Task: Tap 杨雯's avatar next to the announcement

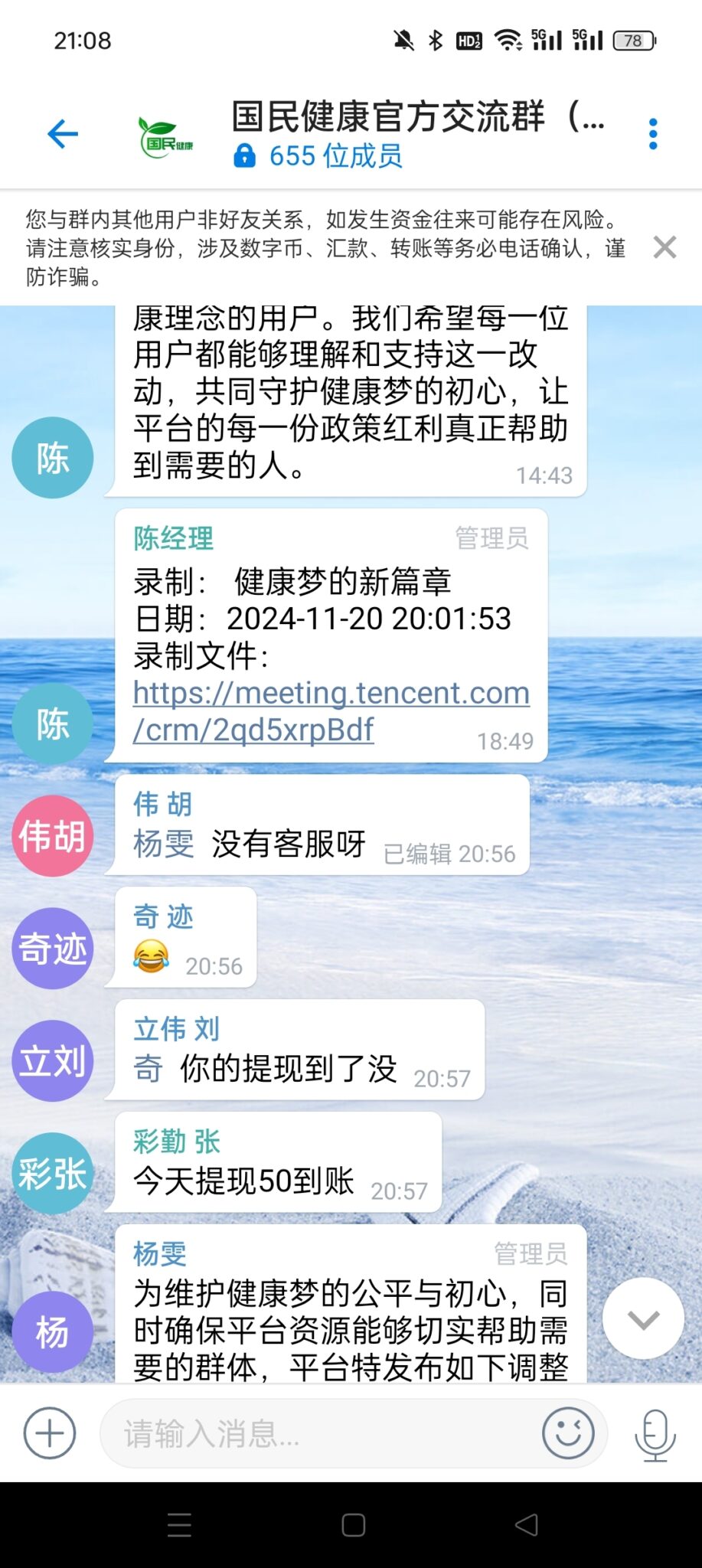Action: (51, 1331)
